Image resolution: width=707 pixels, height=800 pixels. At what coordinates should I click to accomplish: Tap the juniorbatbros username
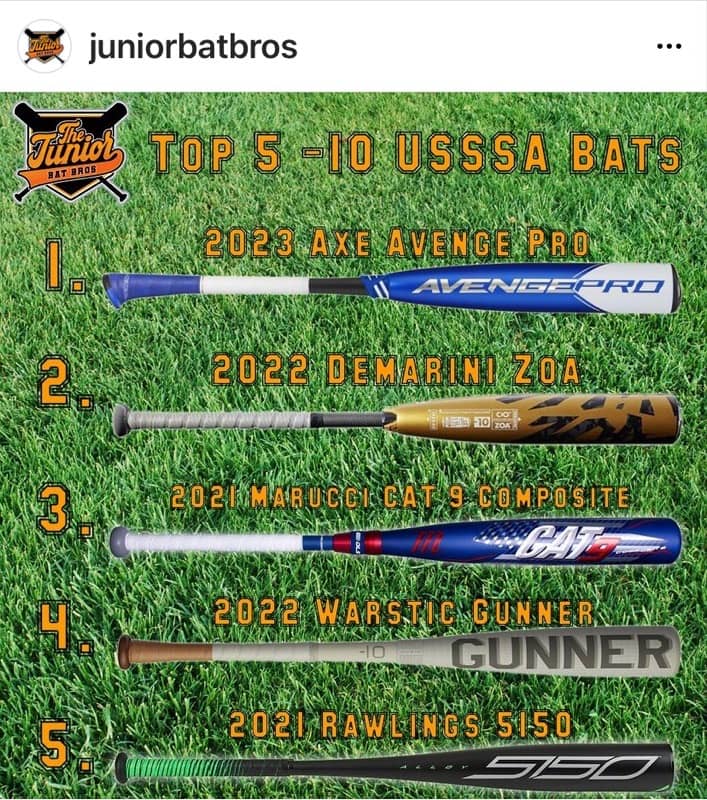192,48
